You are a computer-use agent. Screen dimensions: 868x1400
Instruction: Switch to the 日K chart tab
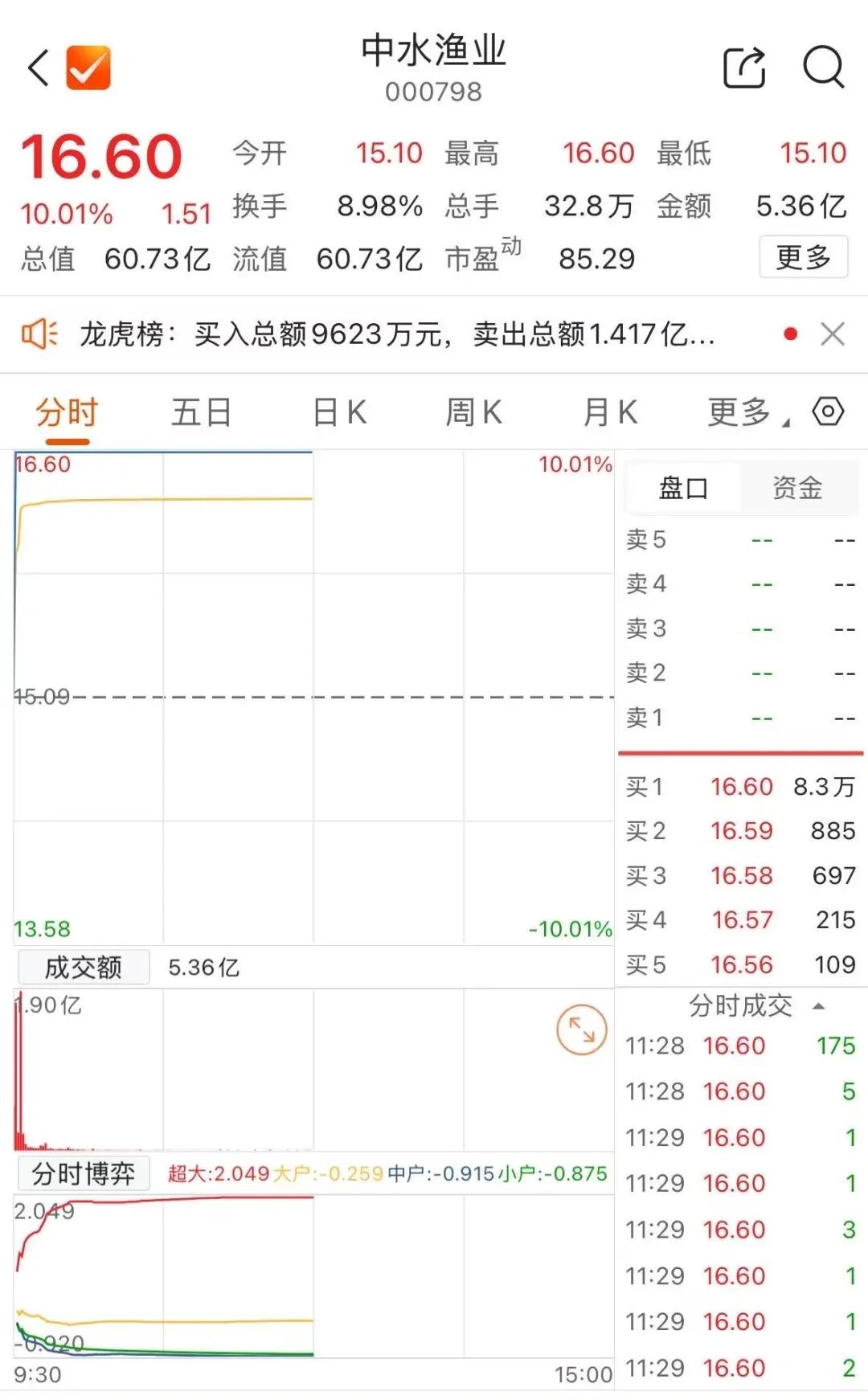point(339,413)
